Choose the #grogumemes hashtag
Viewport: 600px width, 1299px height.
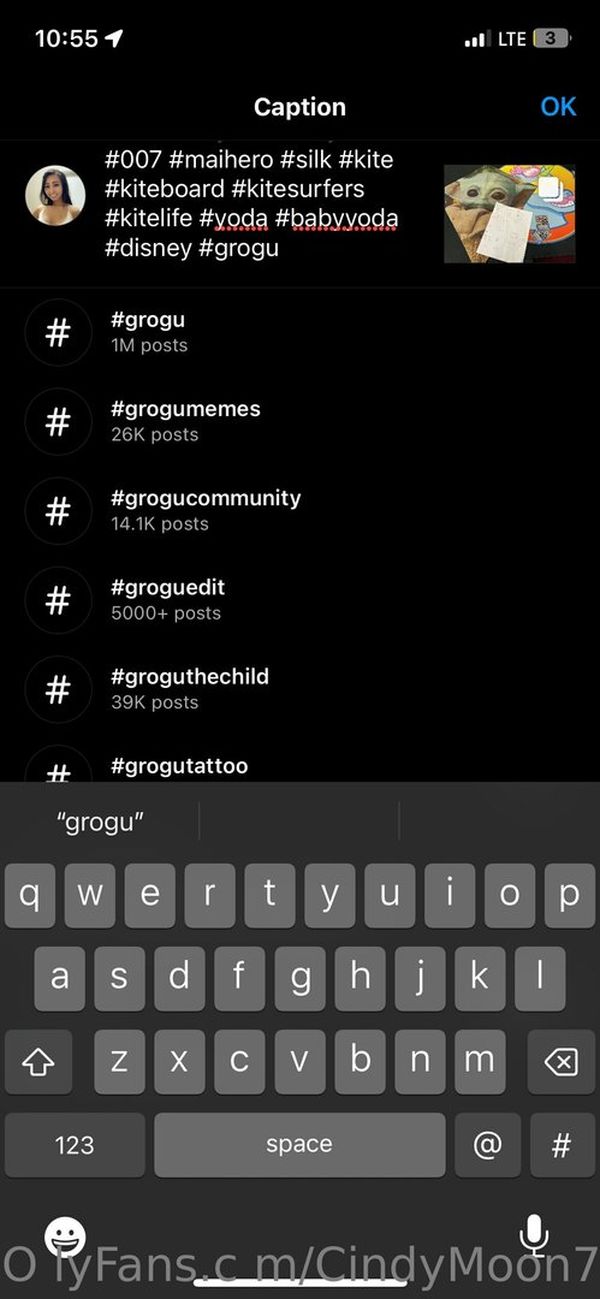tap(300, 421)
